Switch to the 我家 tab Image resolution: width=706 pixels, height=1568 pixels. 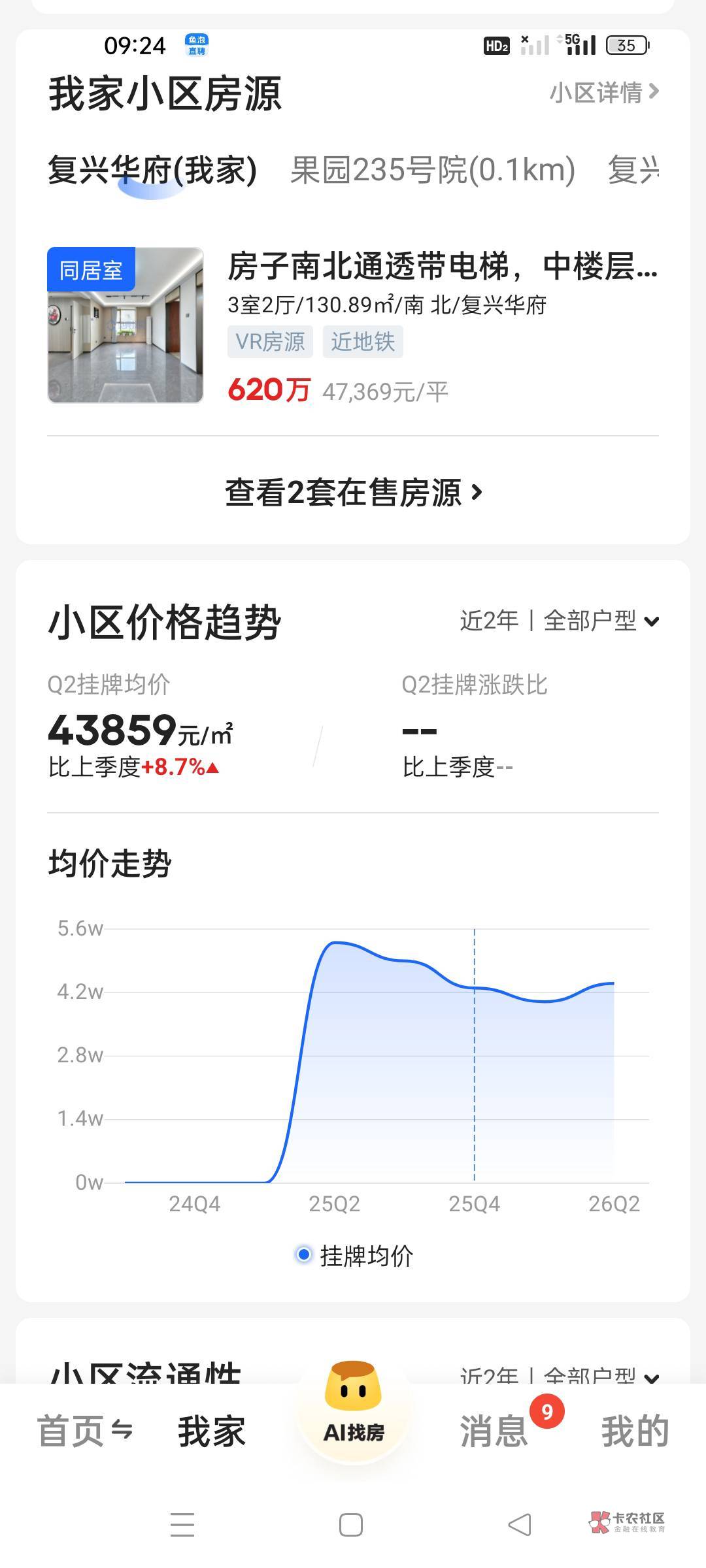(212, 1431)
